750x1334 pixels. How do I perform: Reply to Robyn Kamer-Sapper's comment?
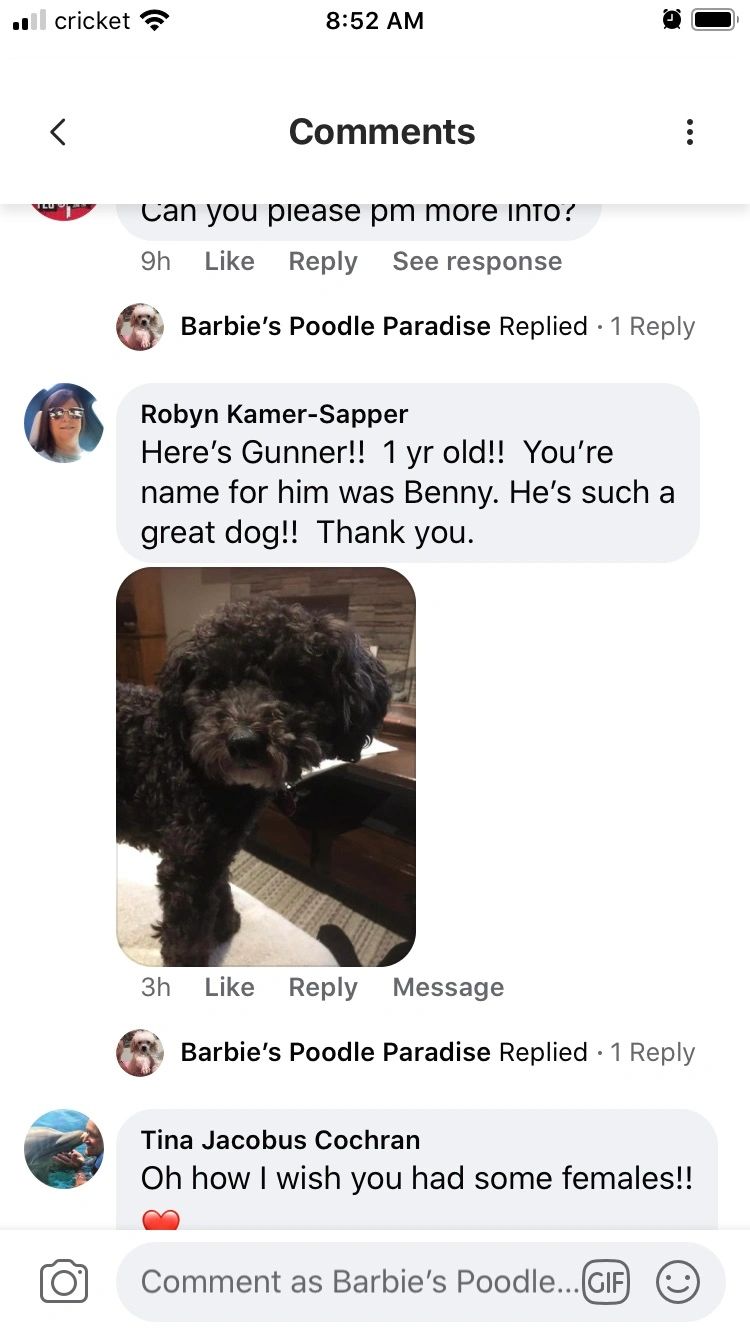[322, 987]
